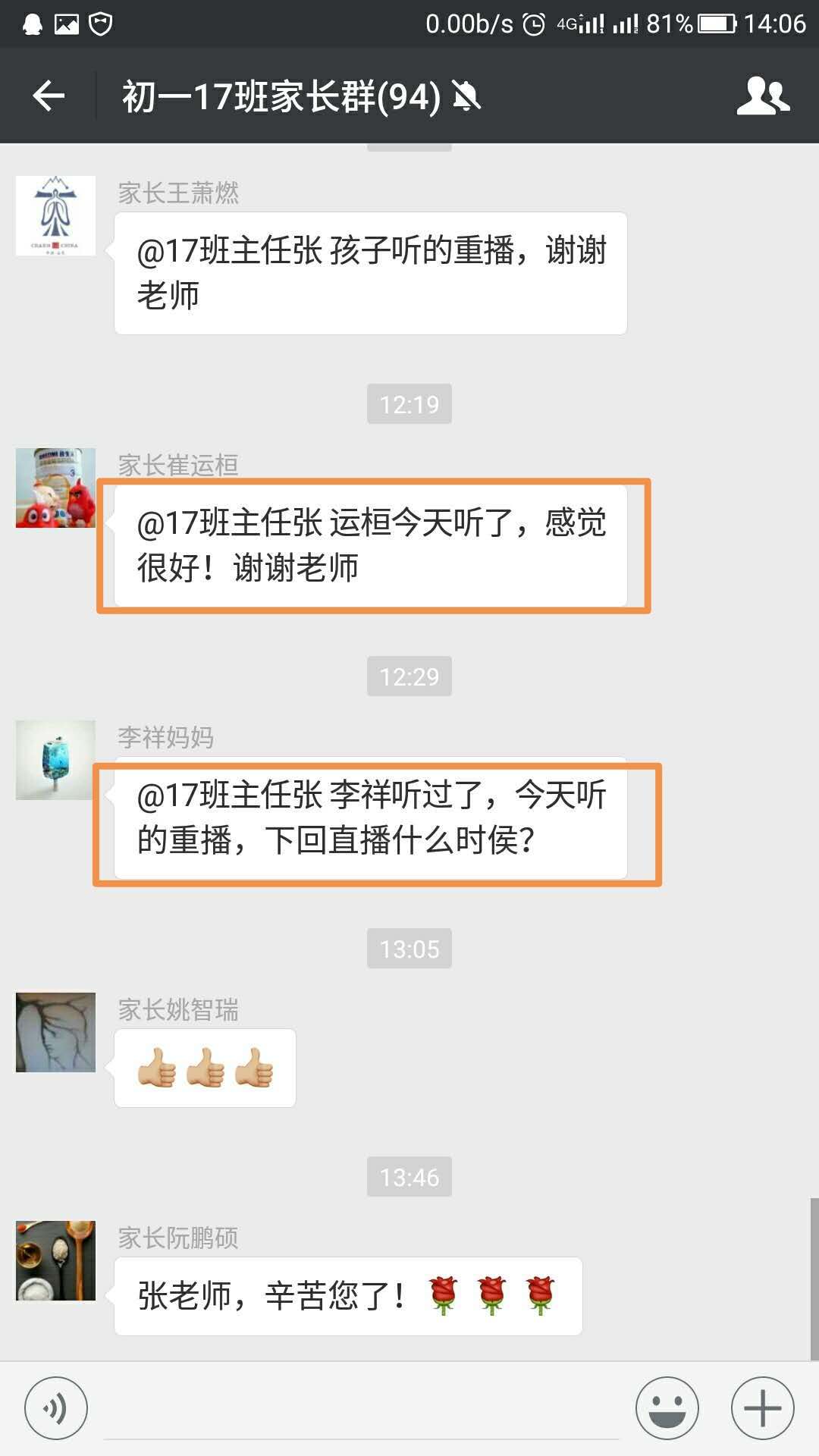Image resolution: width=819 pixels, height=1456 pixels.
Task: Tap the message text input field
Action: (x=361, y=1408)
